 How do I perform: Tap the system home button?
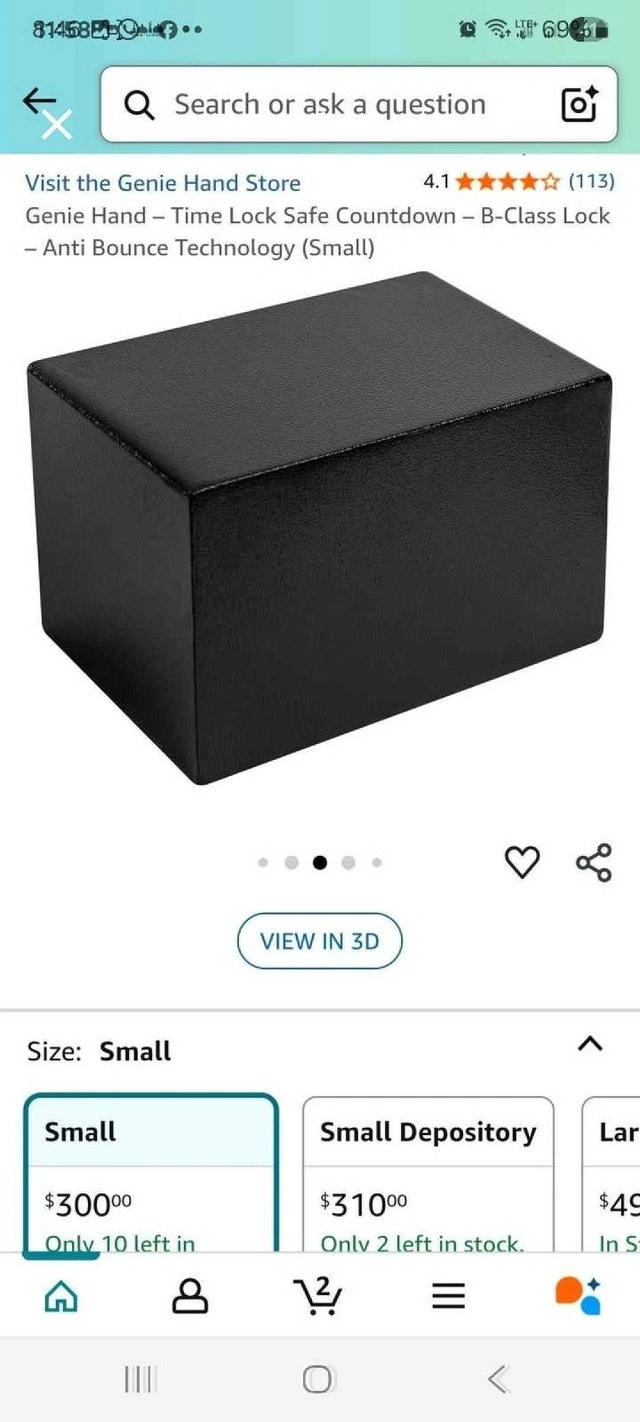(x=318, y=1381)
